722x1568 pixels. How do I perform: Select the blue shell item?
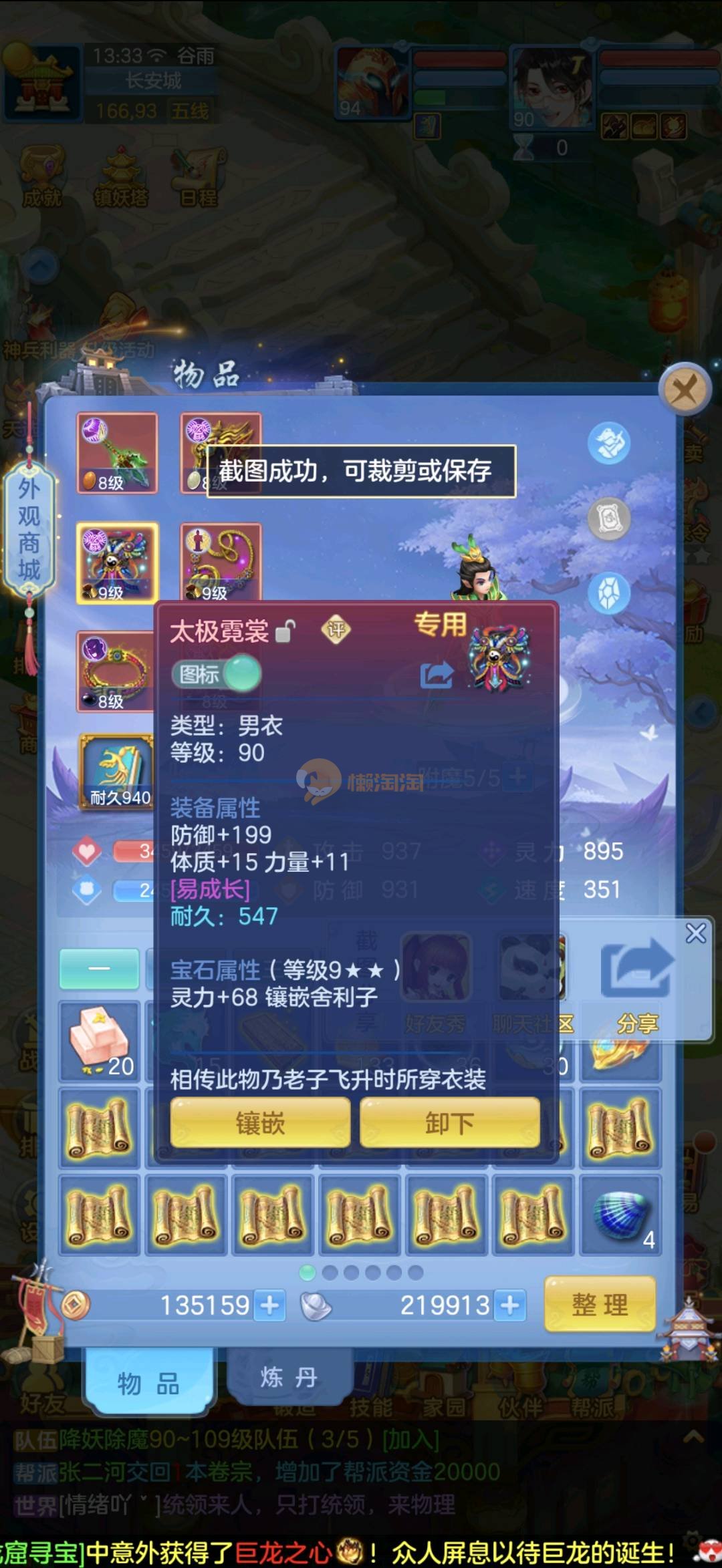coord(620,1215)
